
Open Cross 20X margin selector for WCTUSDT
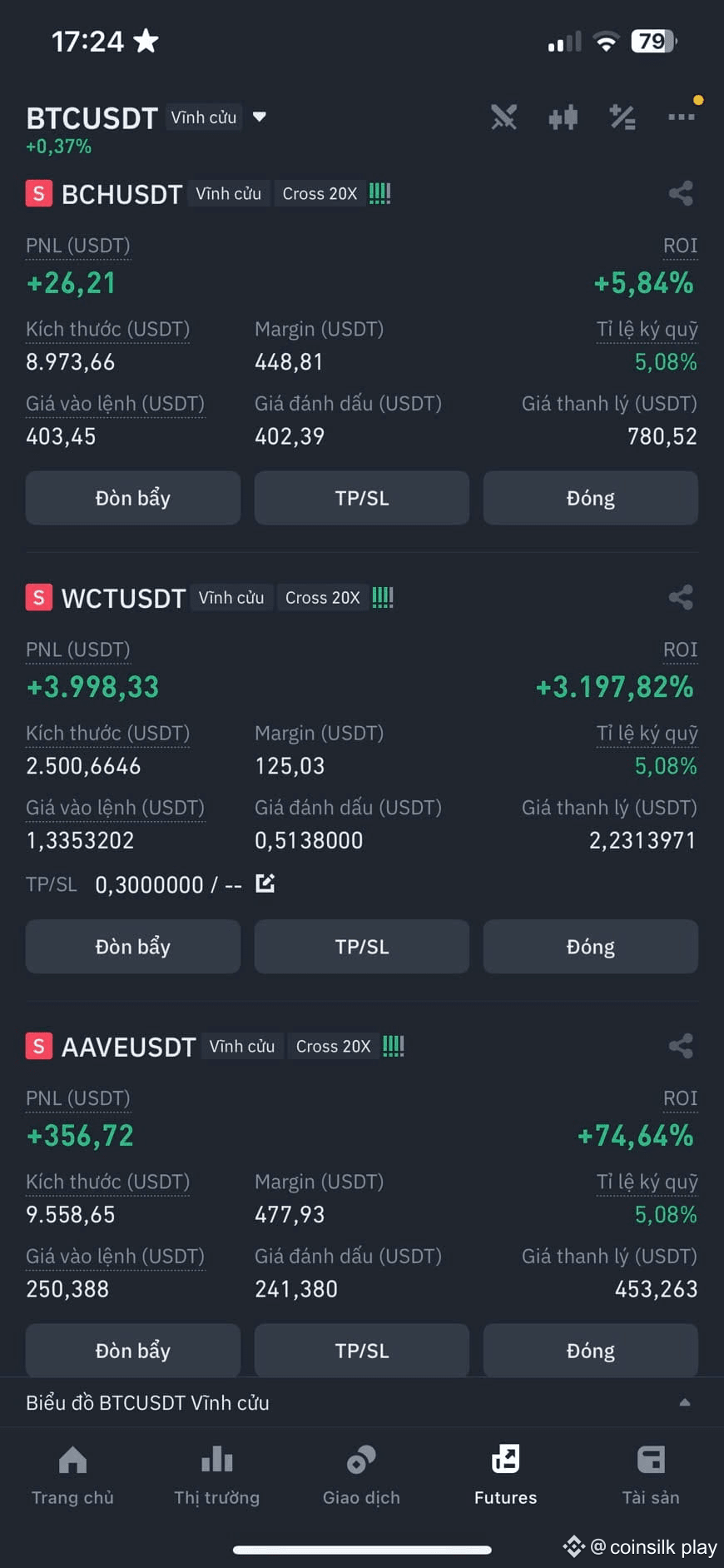[323, 597]
